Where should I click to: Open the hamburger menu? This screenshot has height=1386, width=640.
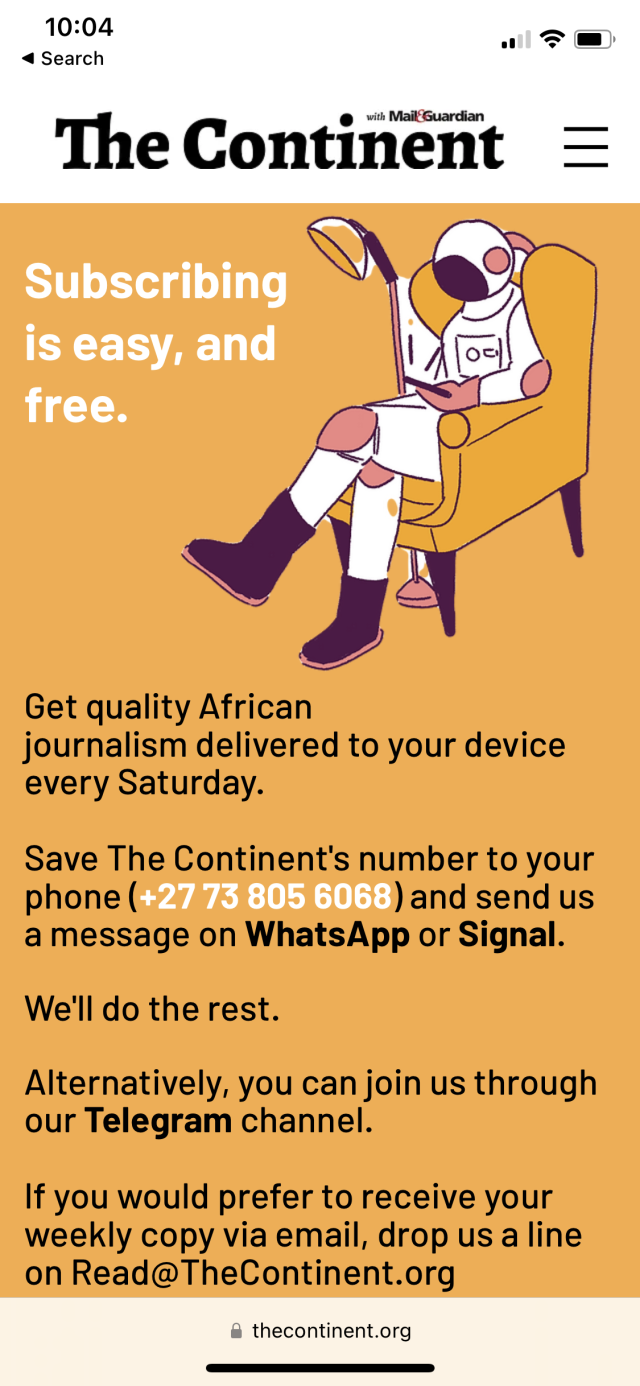coord(585,146)
